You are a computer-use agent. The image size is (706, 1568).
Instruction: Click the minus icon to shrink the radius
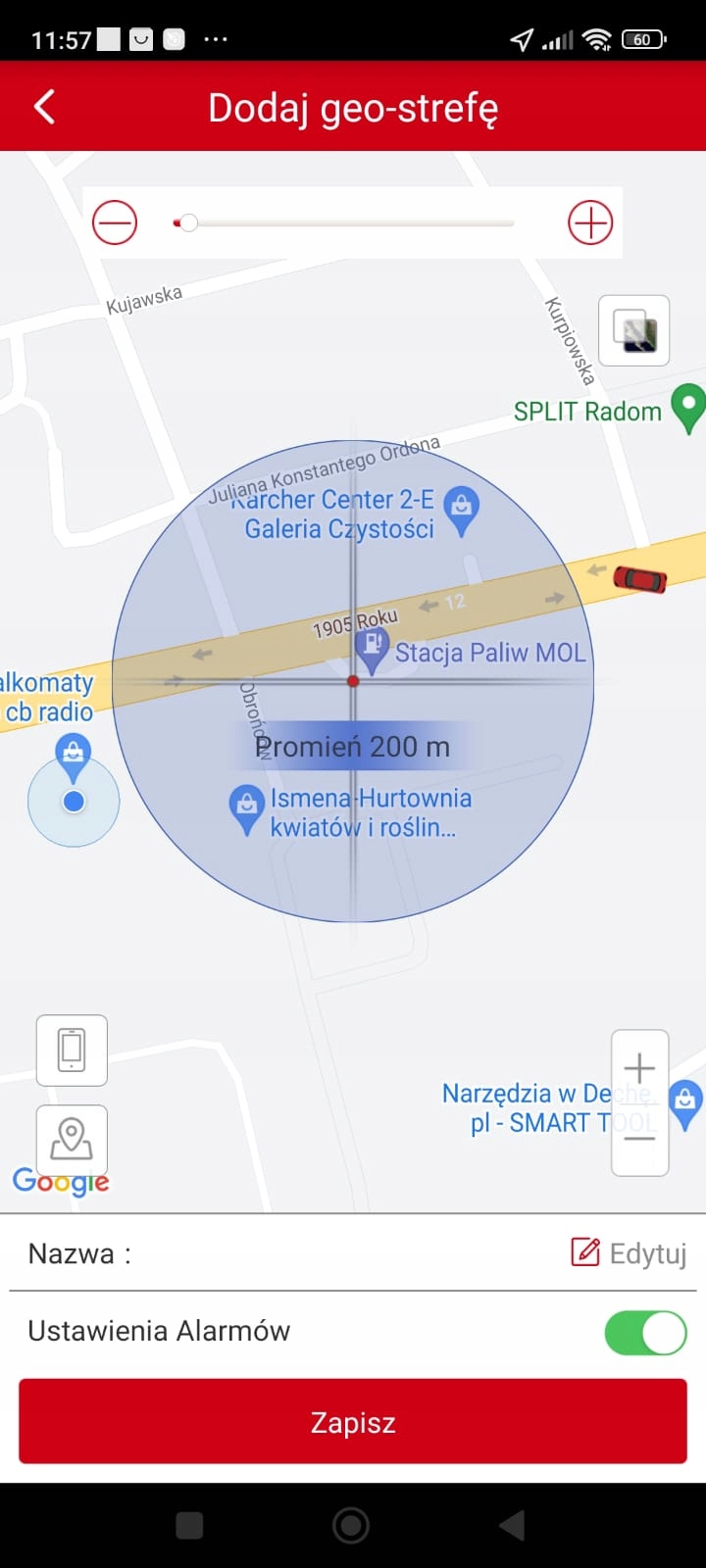tap(114, 221)
